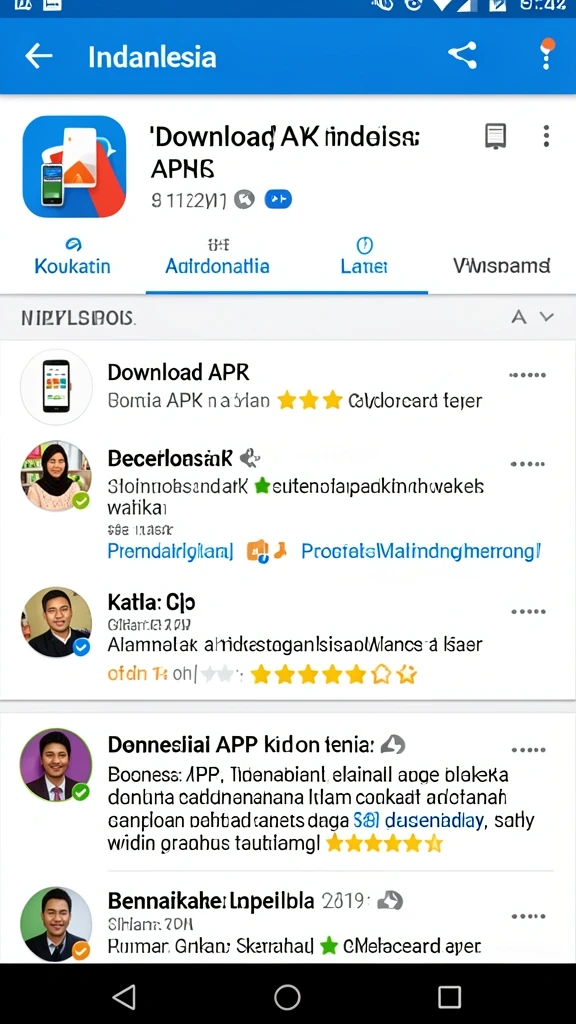Open the overflow menu beside the app title
576x1024 pixels.
pyautogui.click(x=546, y=136)
